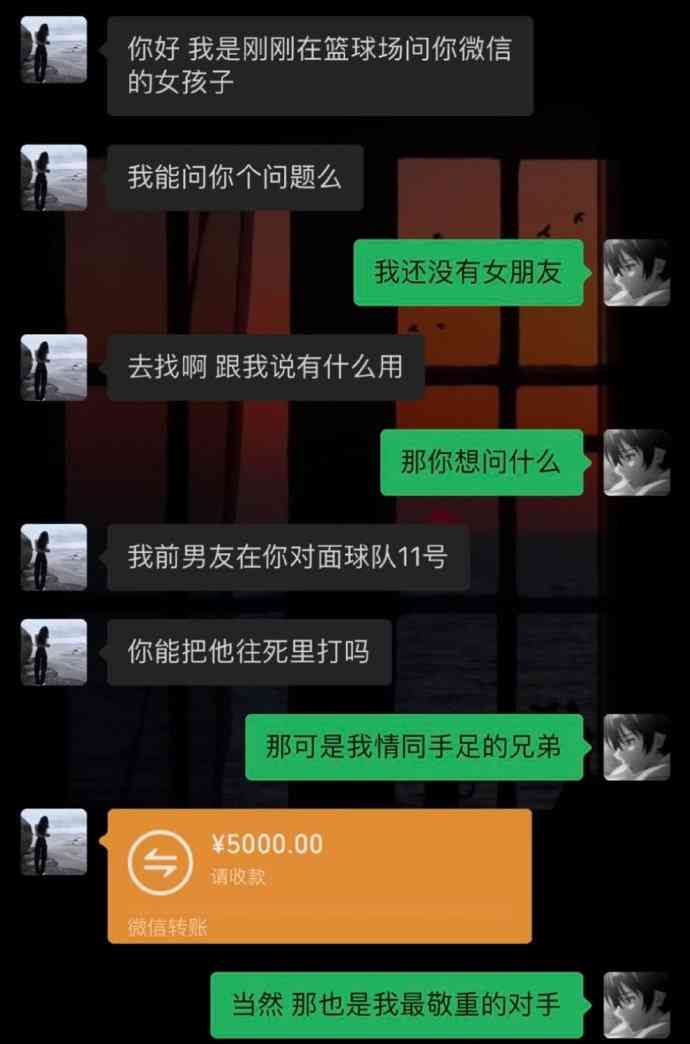The width and height of the screenshot is (690, 1044).
Task: Tap the avatar beside the message 我还没有女朋友
Action: coord(636,272)
